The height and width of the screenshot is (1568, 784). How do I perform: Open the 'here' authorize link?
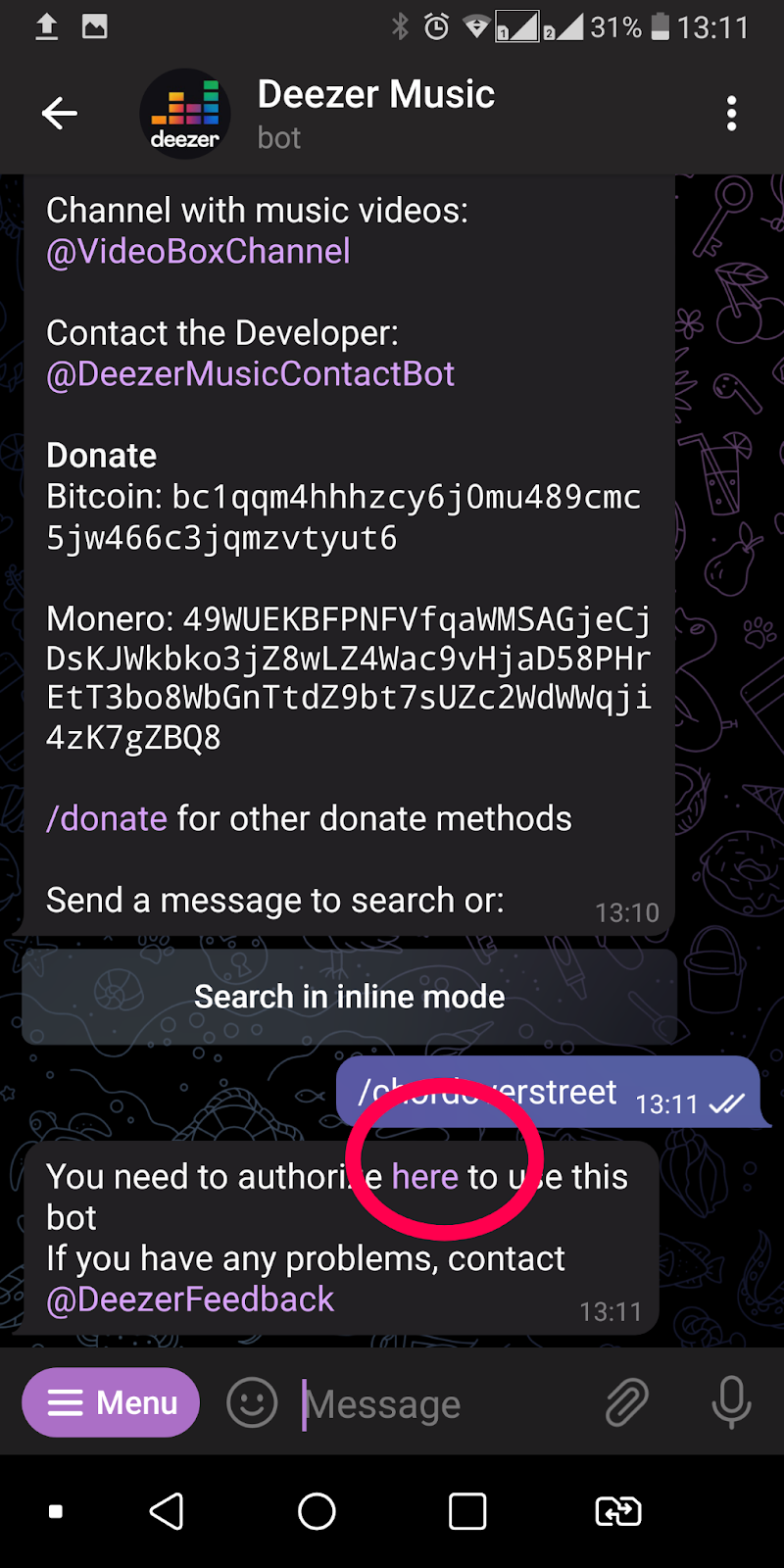click(425, 1177)
